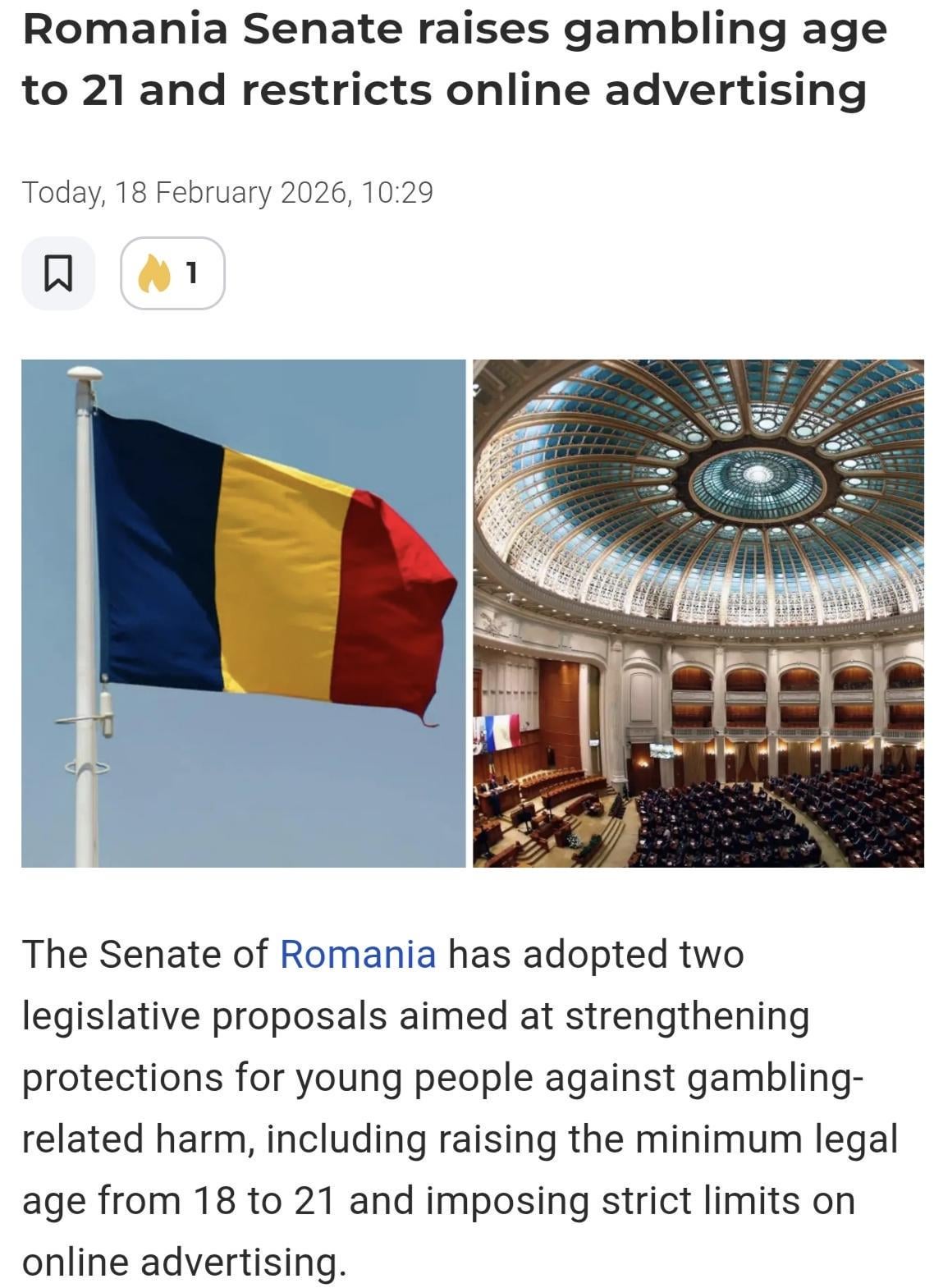View the Romanian flag photo
934x1288 pixels.
click(243, 612)
